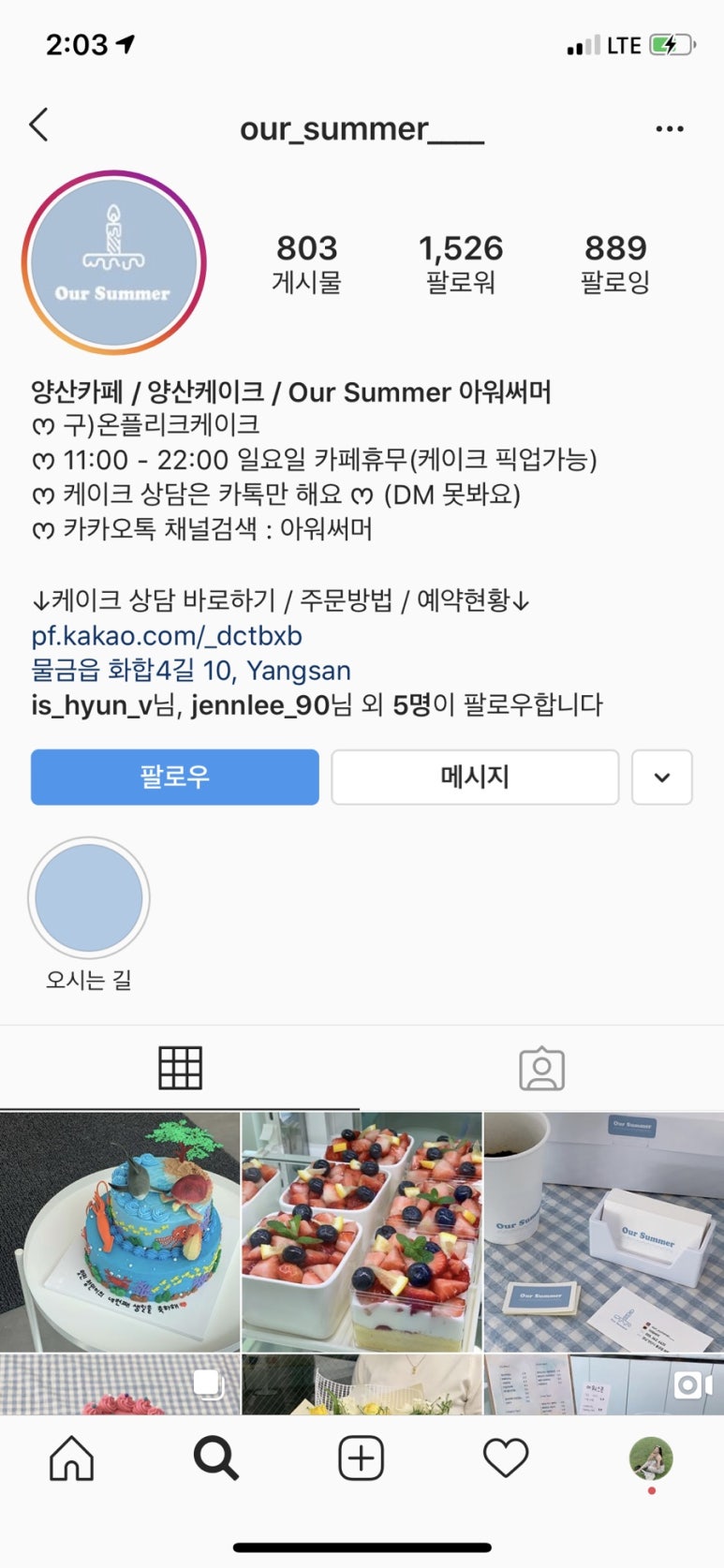Open the blue ocean-themed cake post
The height and width of the screenshot is (1568, 724).
pyautogui.click(x=120, y=1232)
